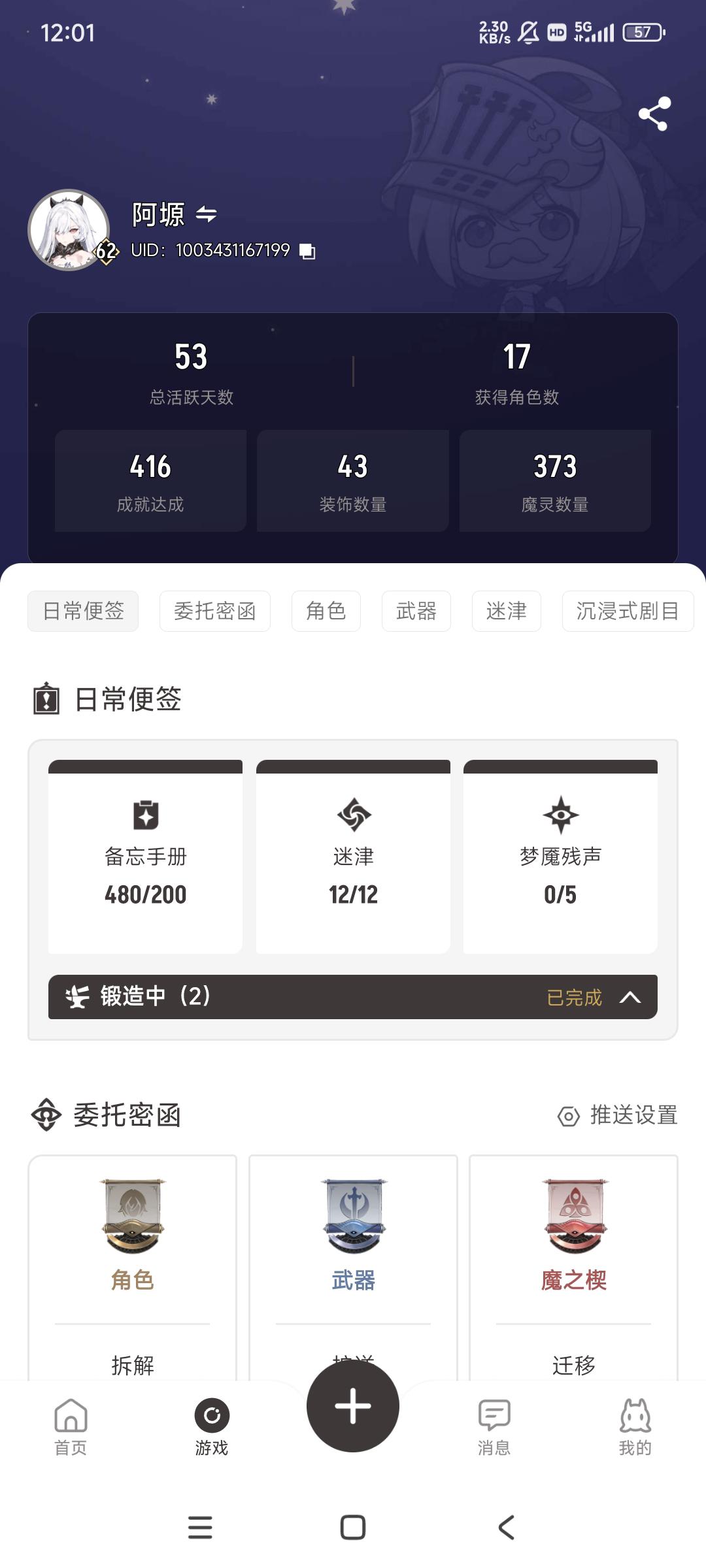This screenshot has height=1568, width=706.
Task: Go back with the system back button
Action: click(506, 1527)
